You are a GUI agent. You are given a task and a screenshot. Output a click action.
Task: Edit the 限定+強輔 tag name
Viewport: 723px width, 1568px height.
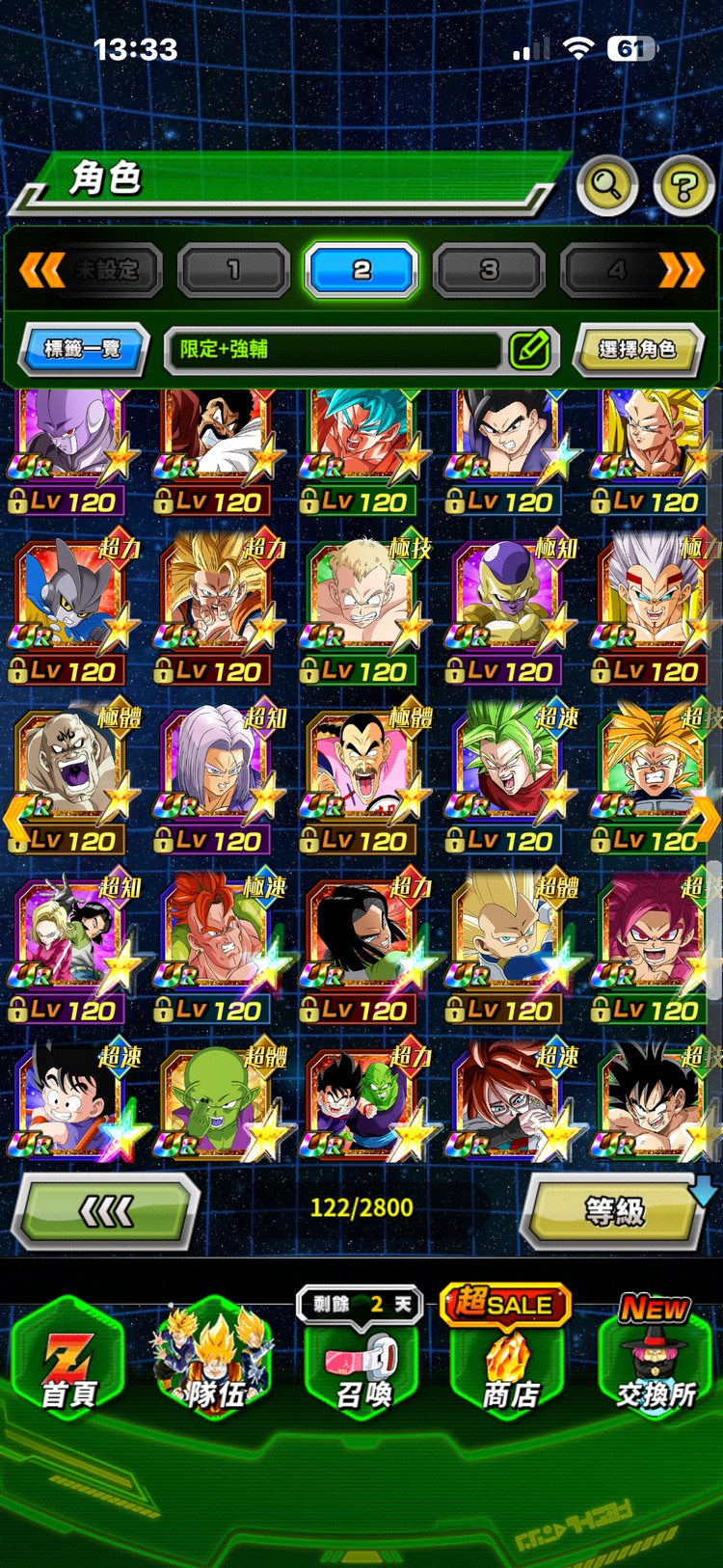click(530, 349)
